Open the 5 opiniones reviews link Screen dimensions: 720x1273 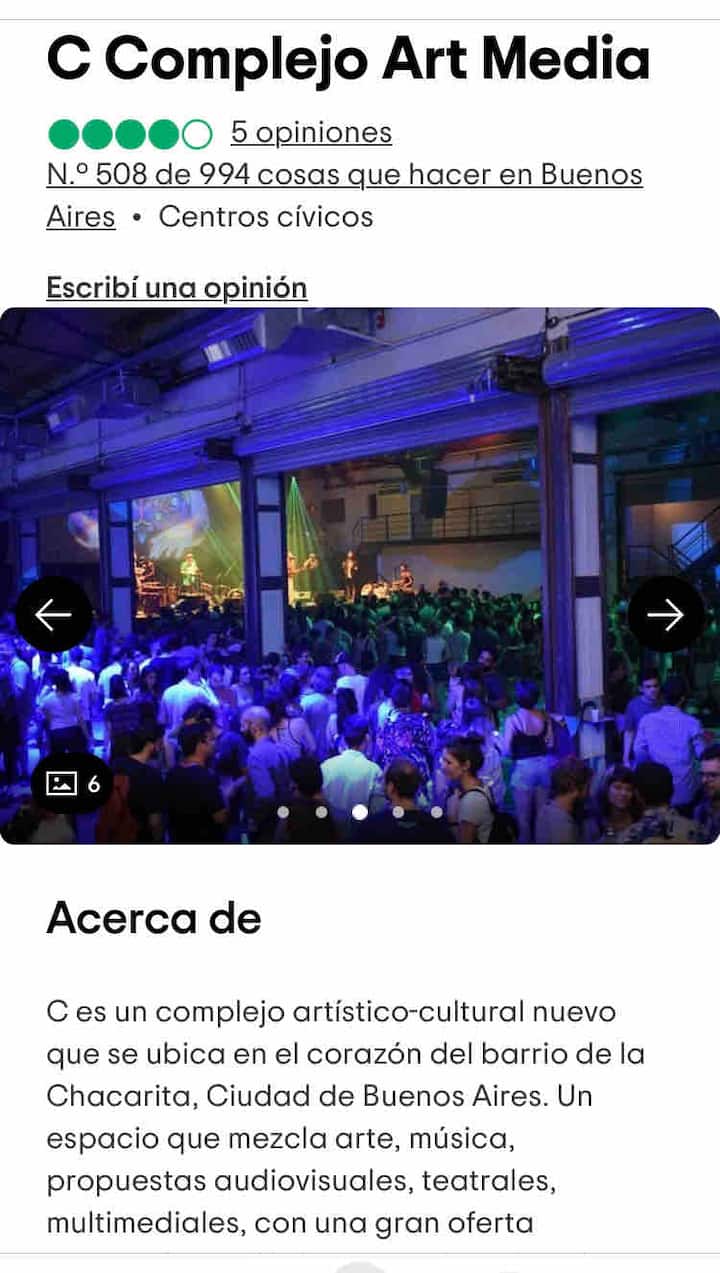[x=311, y=133]
